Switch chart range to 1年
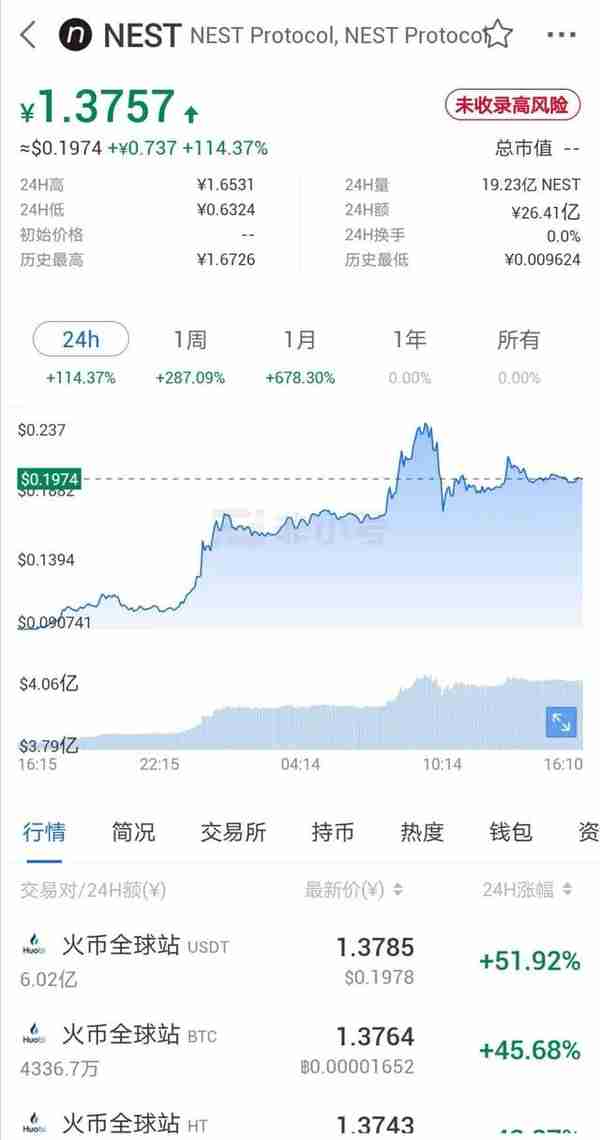 409,340
